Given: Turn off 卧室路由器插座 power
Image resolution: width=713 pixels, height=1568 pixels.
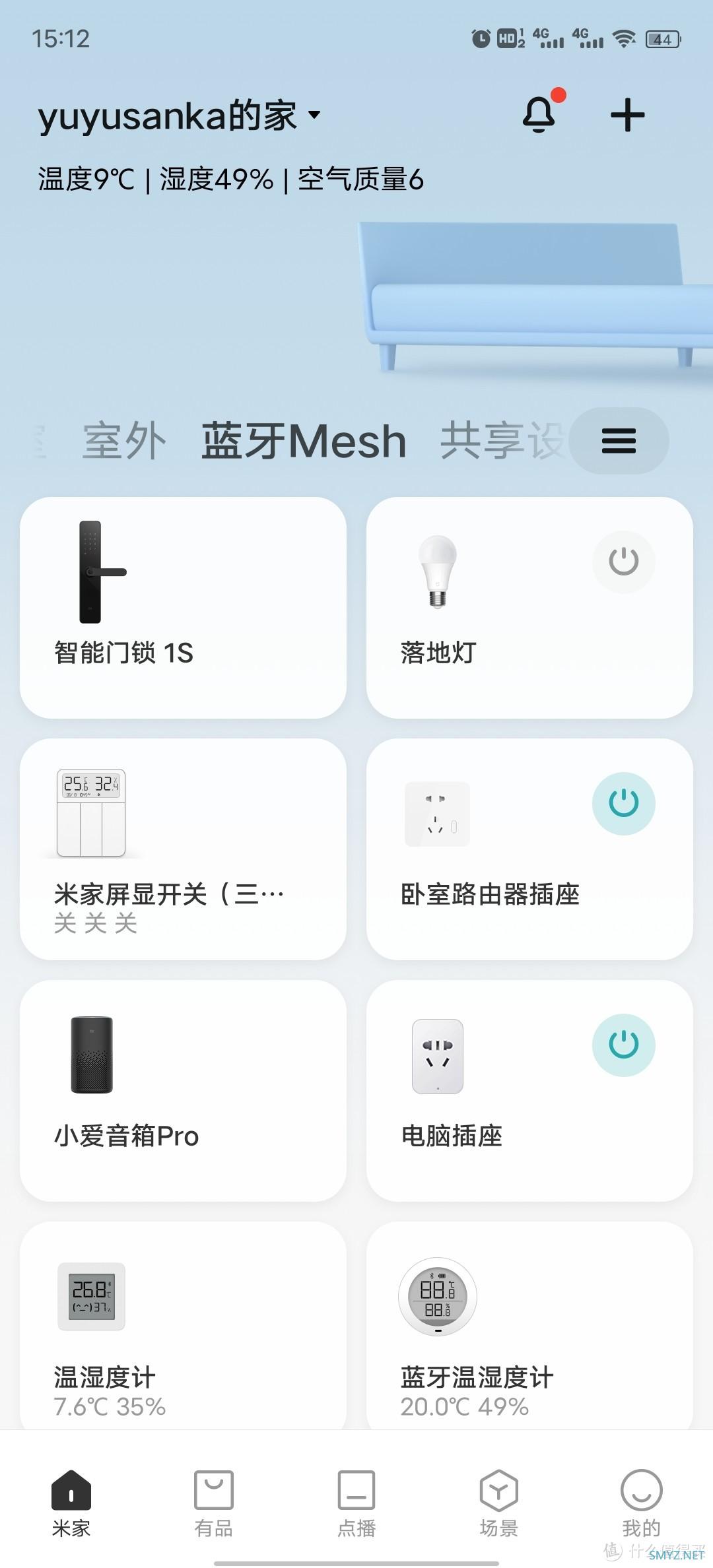Looking at the screenshot, I should [623, 803].
